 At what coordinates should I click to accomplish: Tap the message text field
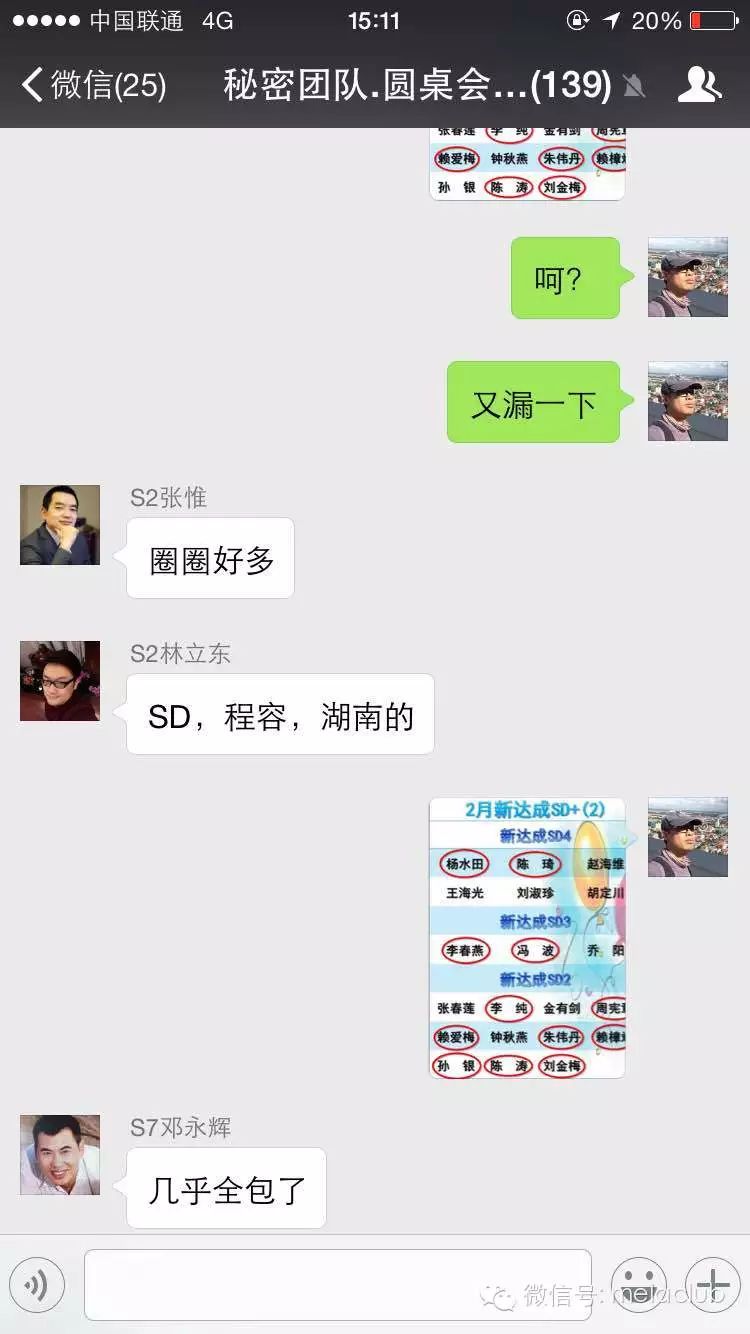[337, 1284]
